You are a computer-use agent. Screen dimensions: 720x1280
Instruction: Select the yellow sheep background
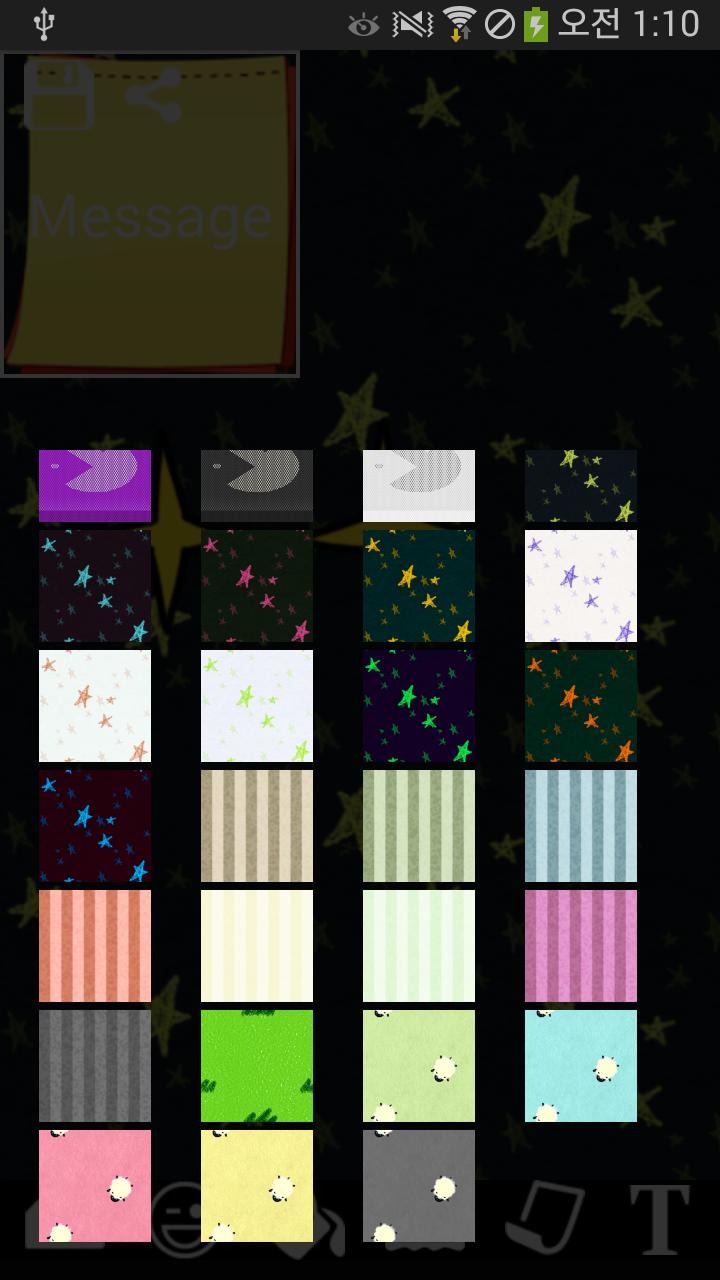click(257, 1186)
